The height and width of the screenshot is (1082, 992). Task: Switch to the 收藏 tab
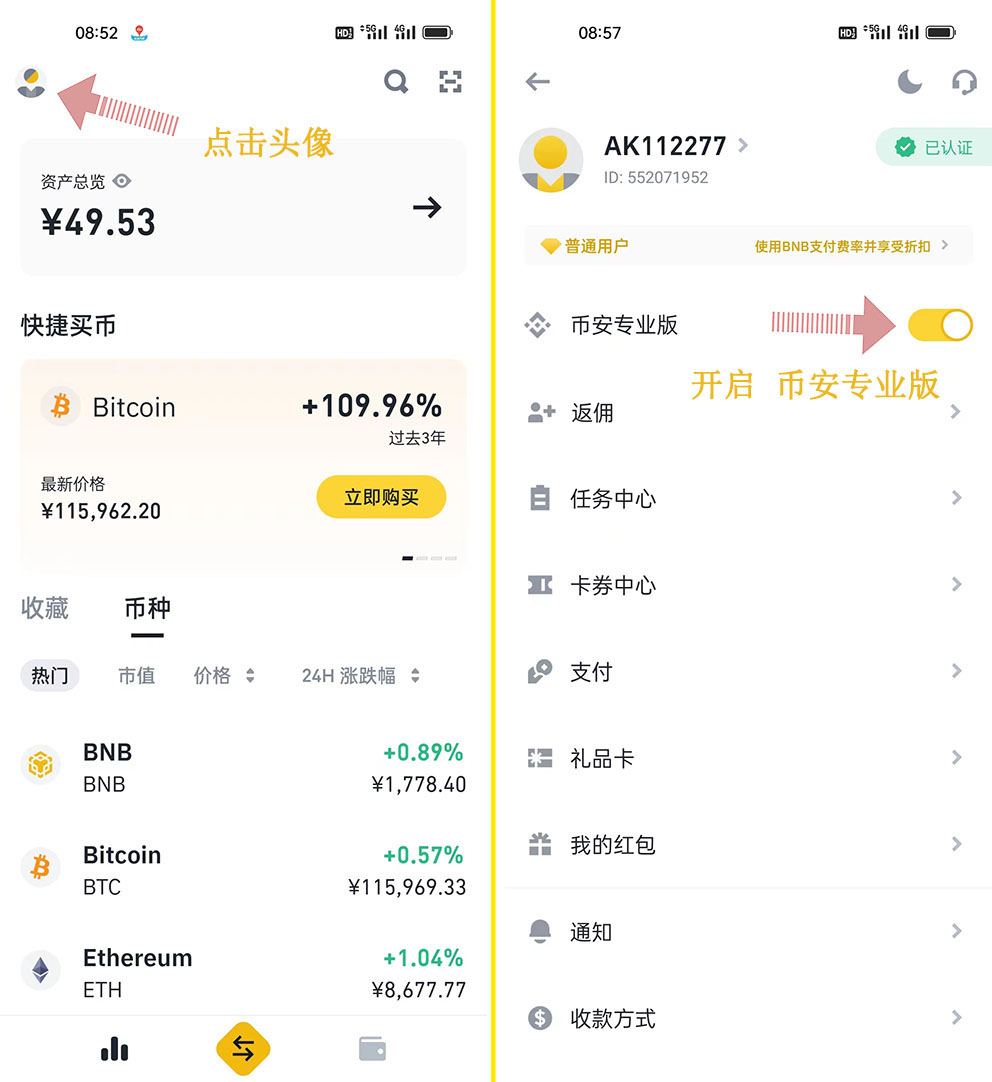45,608
